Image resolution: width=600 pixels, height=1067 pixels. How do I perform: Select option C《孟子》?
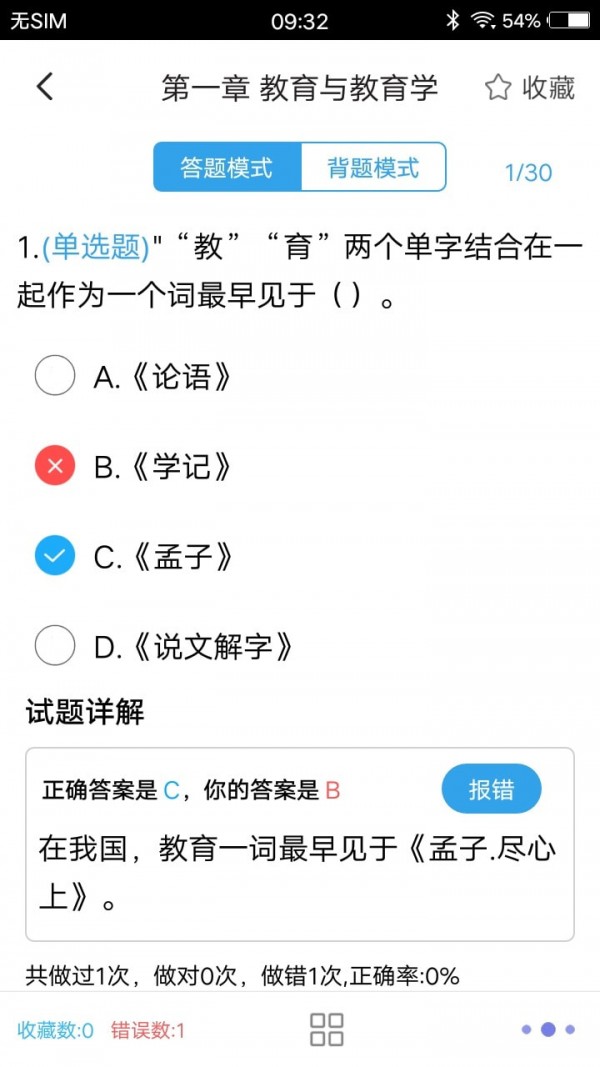(x=133, y=556)
